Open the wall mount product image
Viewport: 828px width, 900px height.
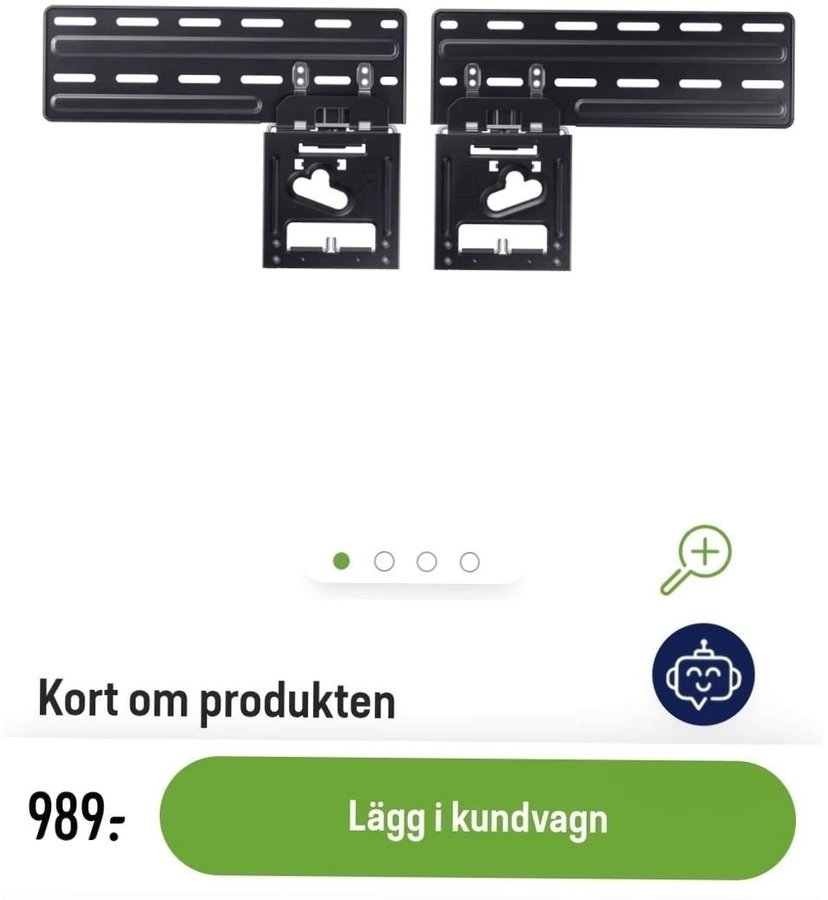click(415, 140)
